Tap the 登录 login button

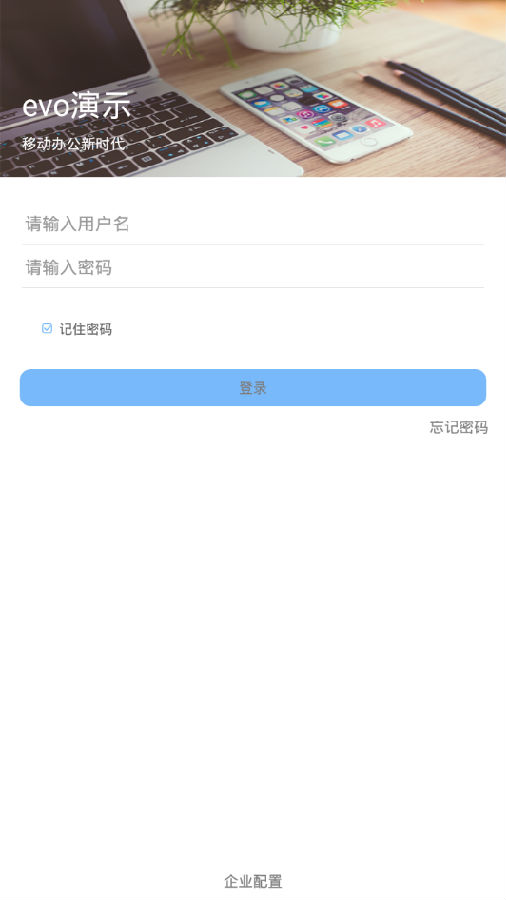pos(253,387)
